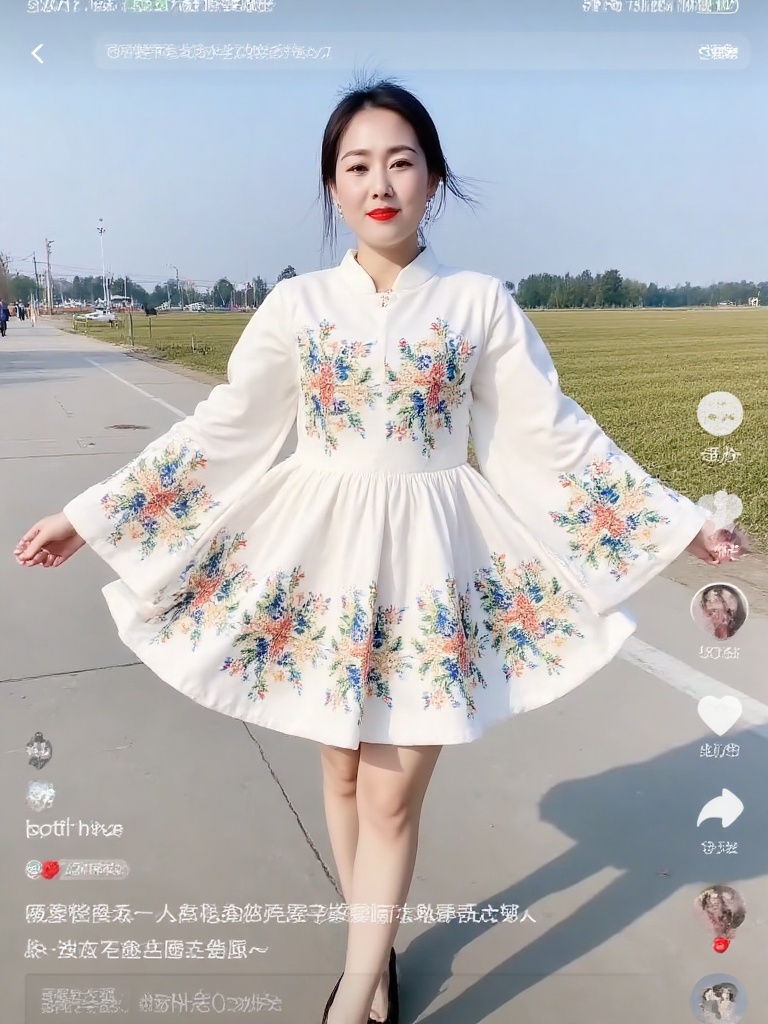Open the search field at the top
The height and width of the screenshot is (1024, 768).
pos(380,52)
